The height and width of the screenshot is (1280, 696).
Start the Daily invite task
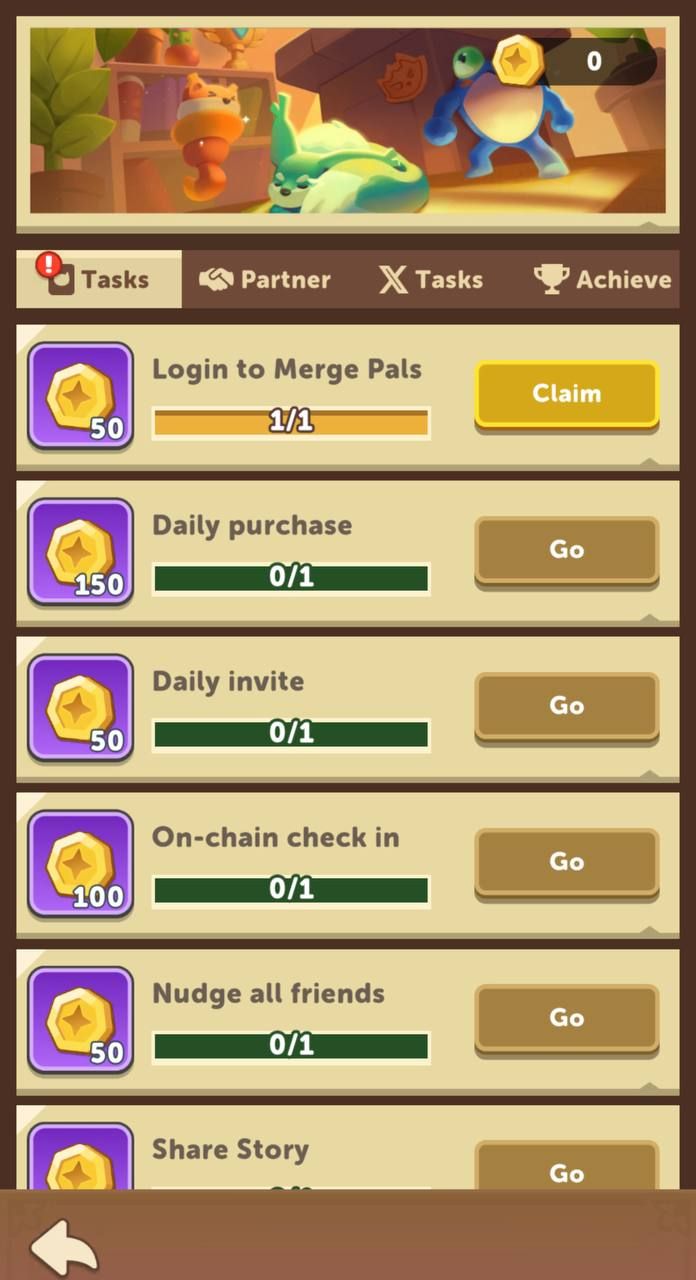click(566, 705)
